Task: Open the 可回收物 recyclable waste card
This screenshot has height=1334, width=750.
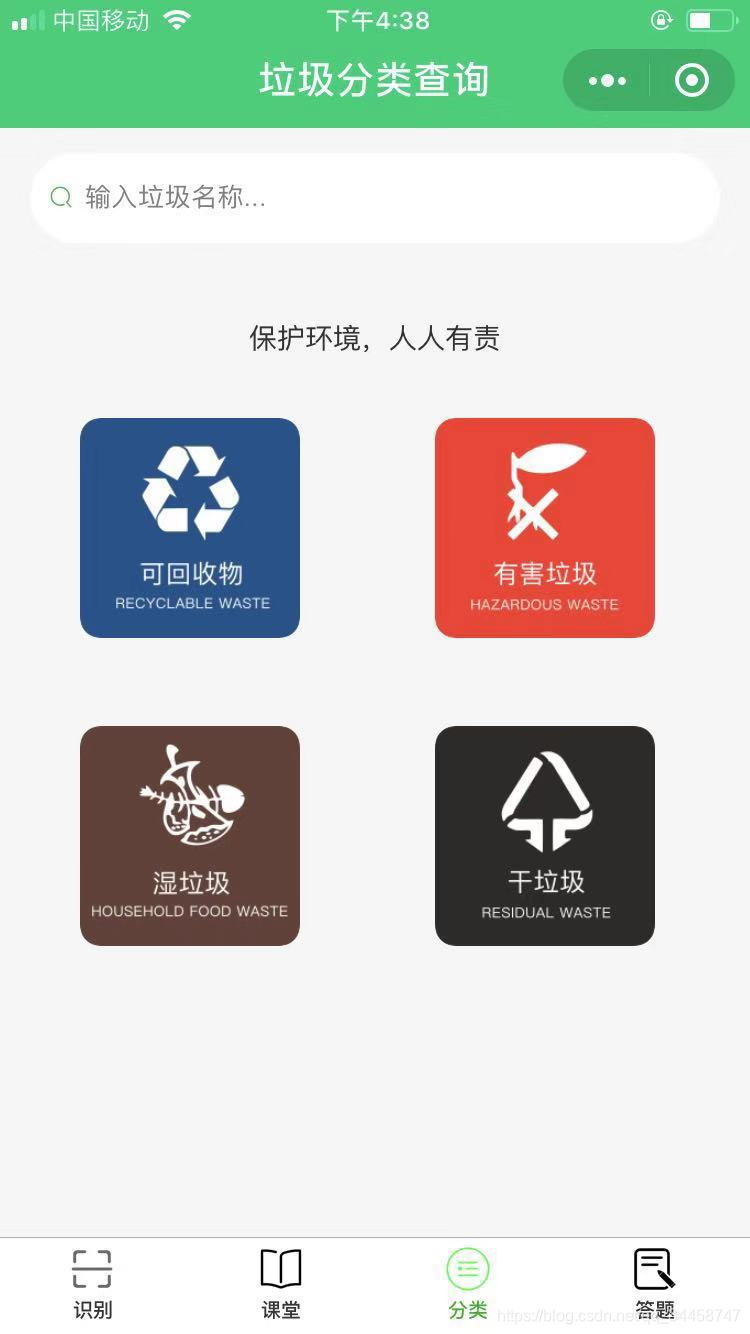Action: coord(190,528)
